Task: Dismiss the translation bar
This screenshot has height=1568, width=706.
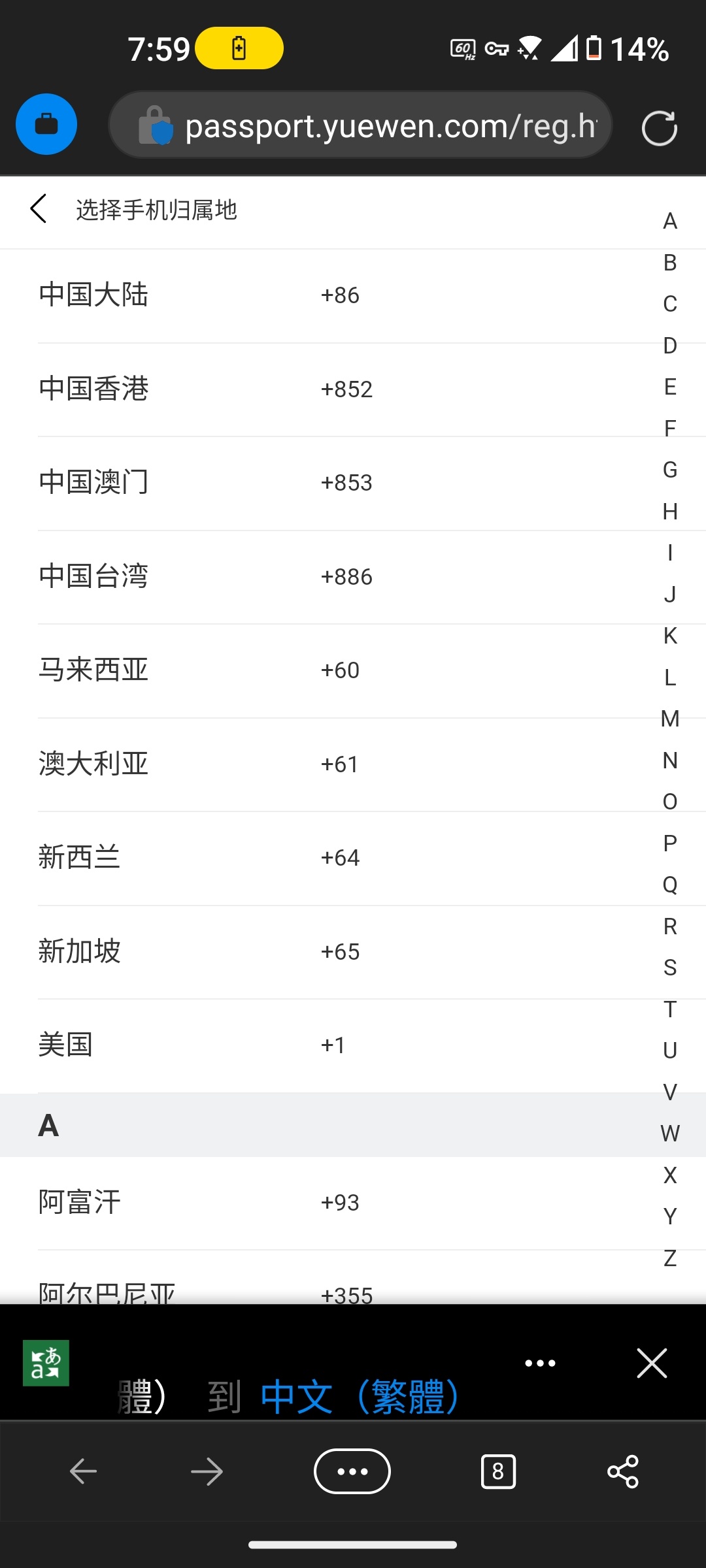Action: pos(652,1363)
